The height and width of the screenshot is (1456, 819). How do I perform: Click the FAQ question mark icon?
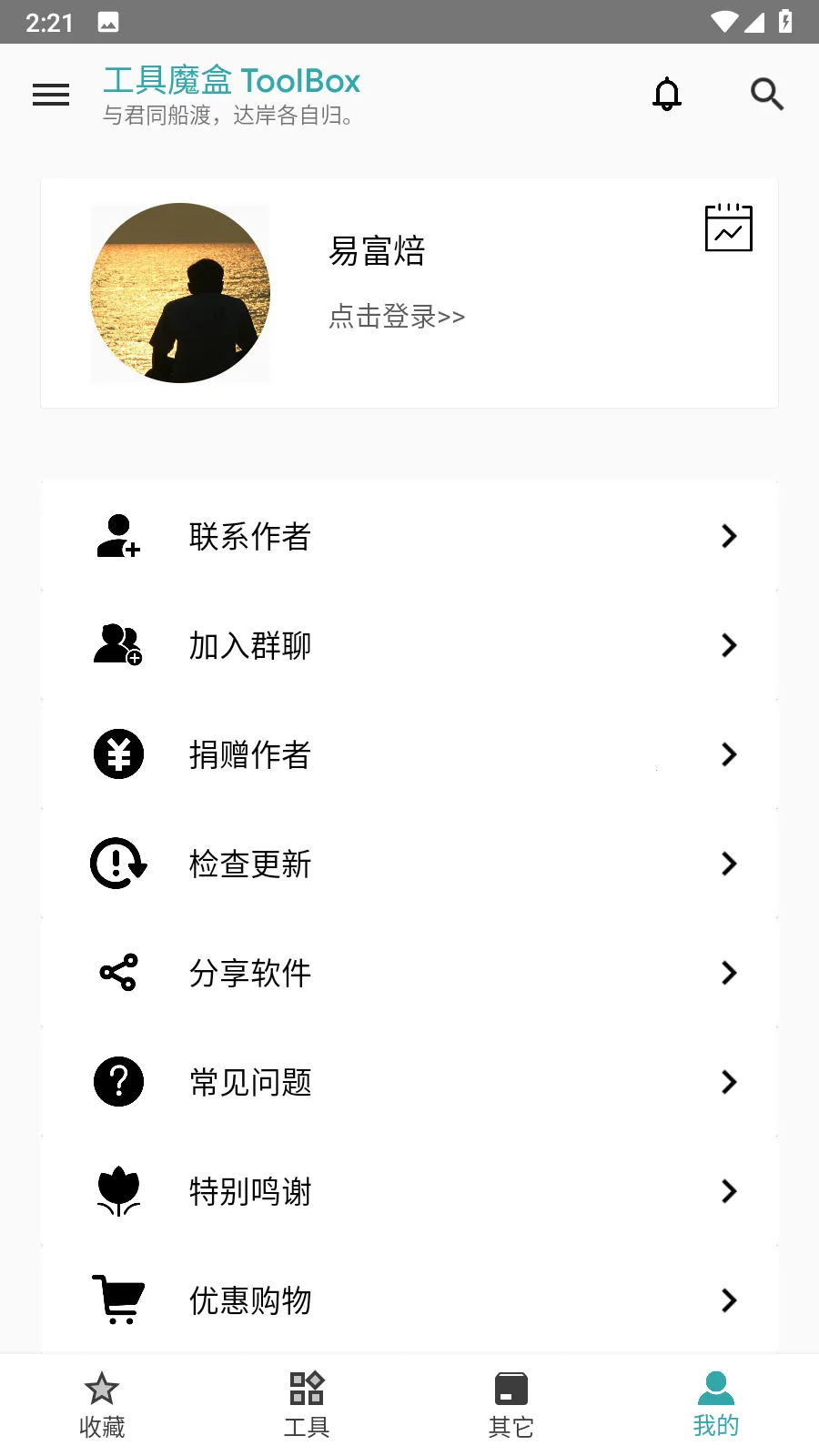click(117, 1082)
